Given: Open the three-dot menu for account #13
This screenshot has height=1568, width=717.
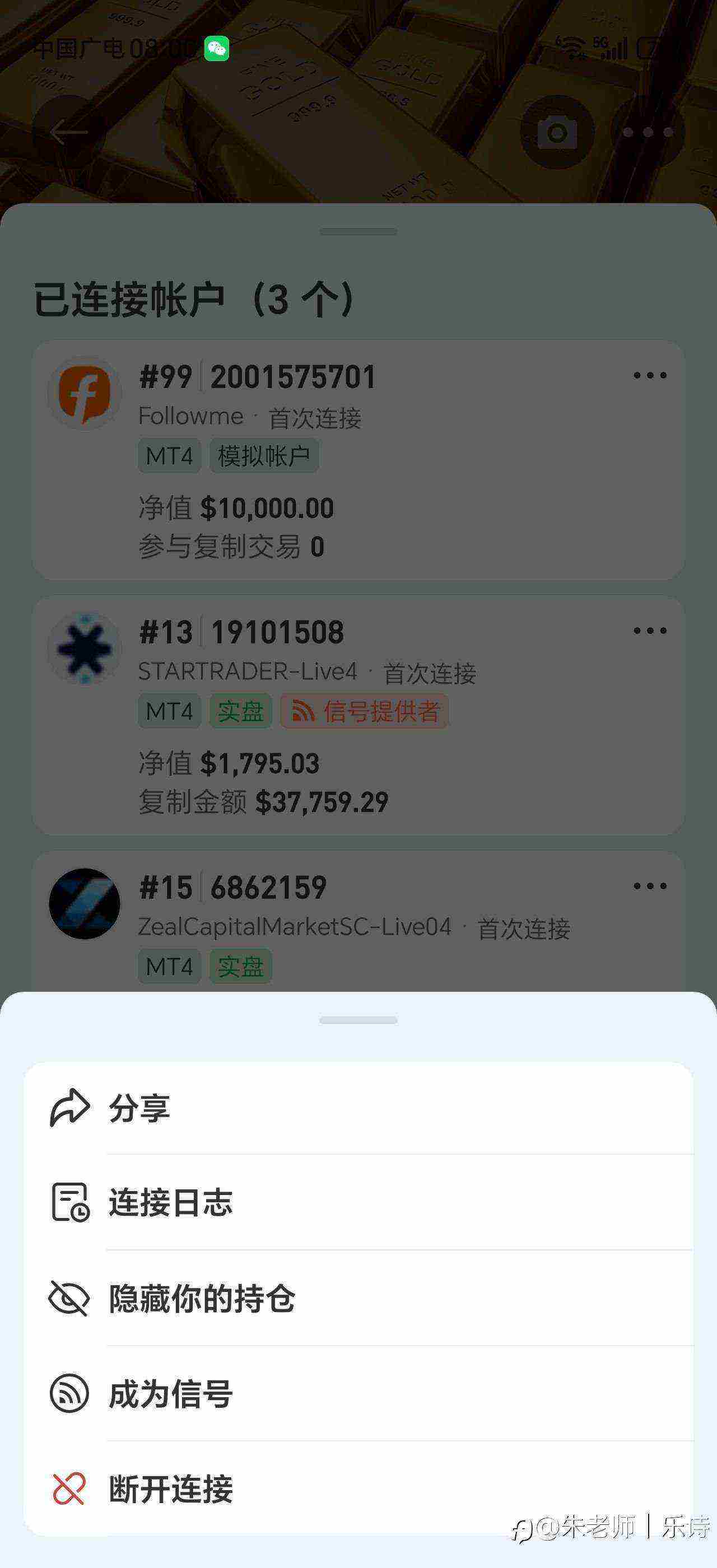Looking at the screenshot, I should [x=649, y=631].
